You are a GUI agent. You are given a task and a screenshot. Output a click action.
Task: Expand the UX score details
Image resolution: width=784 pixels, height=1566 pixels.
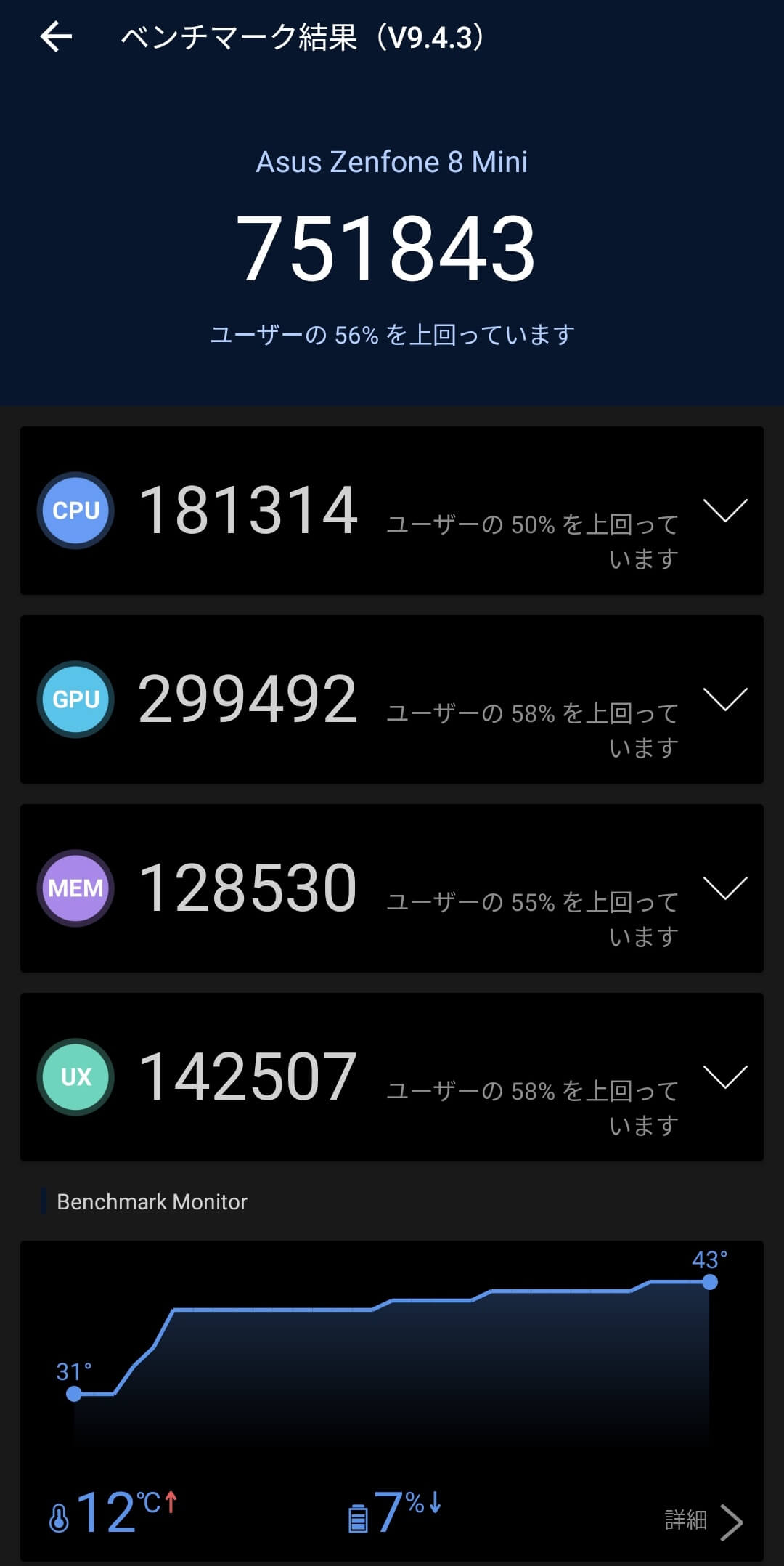(724, 1077)
